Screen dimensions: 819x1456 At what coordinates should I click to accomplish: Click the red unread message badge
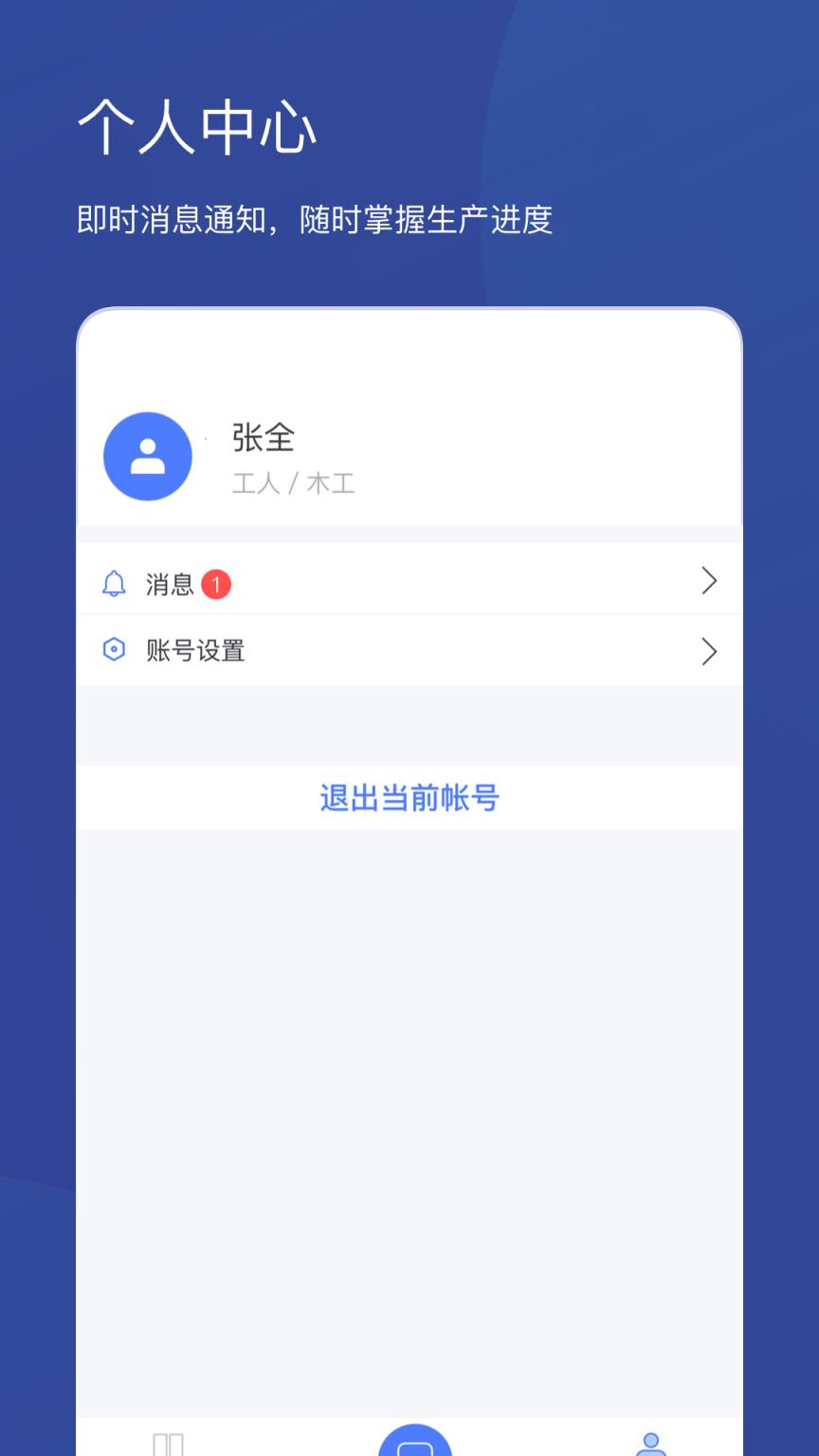tap(216, 582)
